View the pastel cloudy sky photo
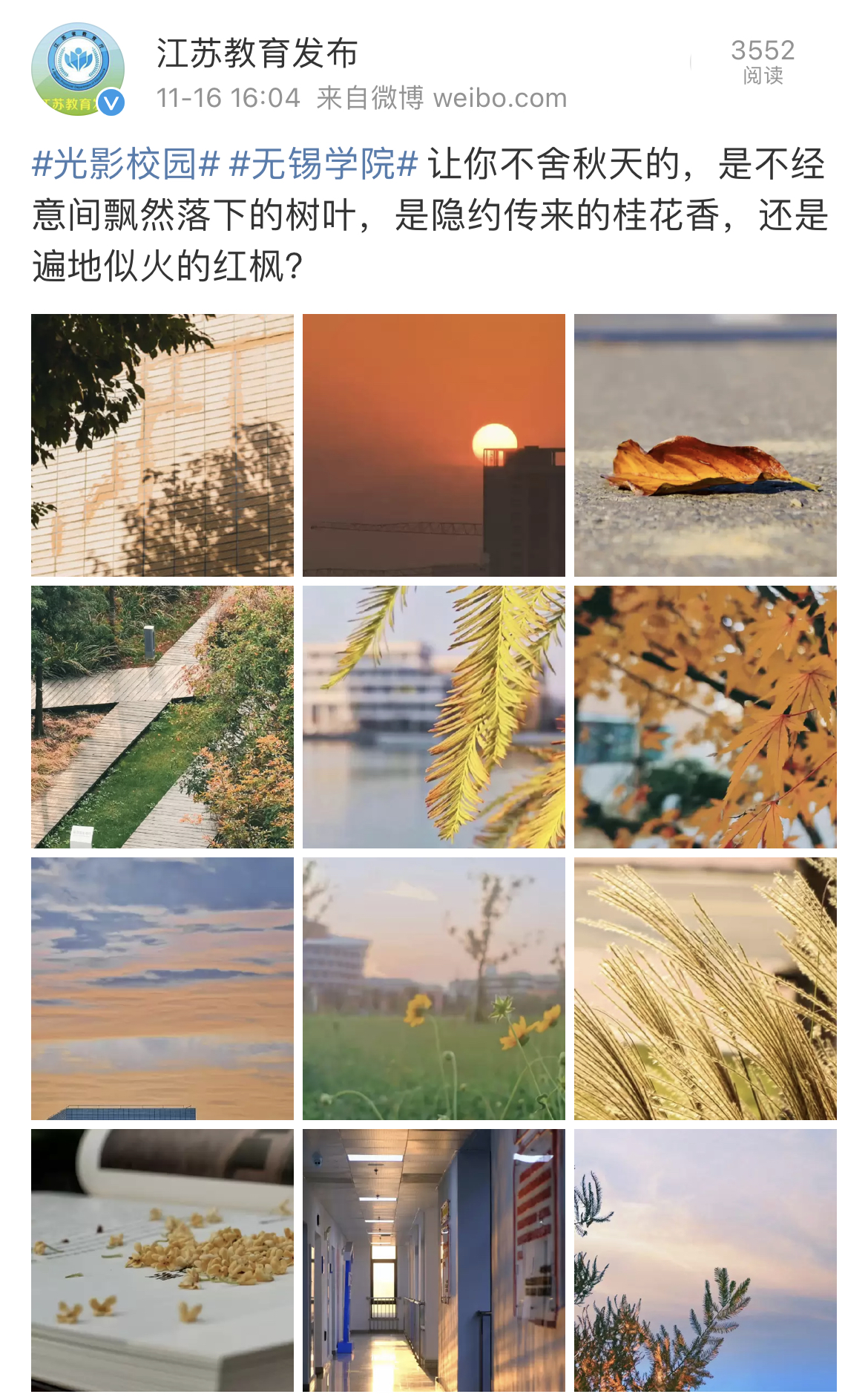 pos(162,989)
